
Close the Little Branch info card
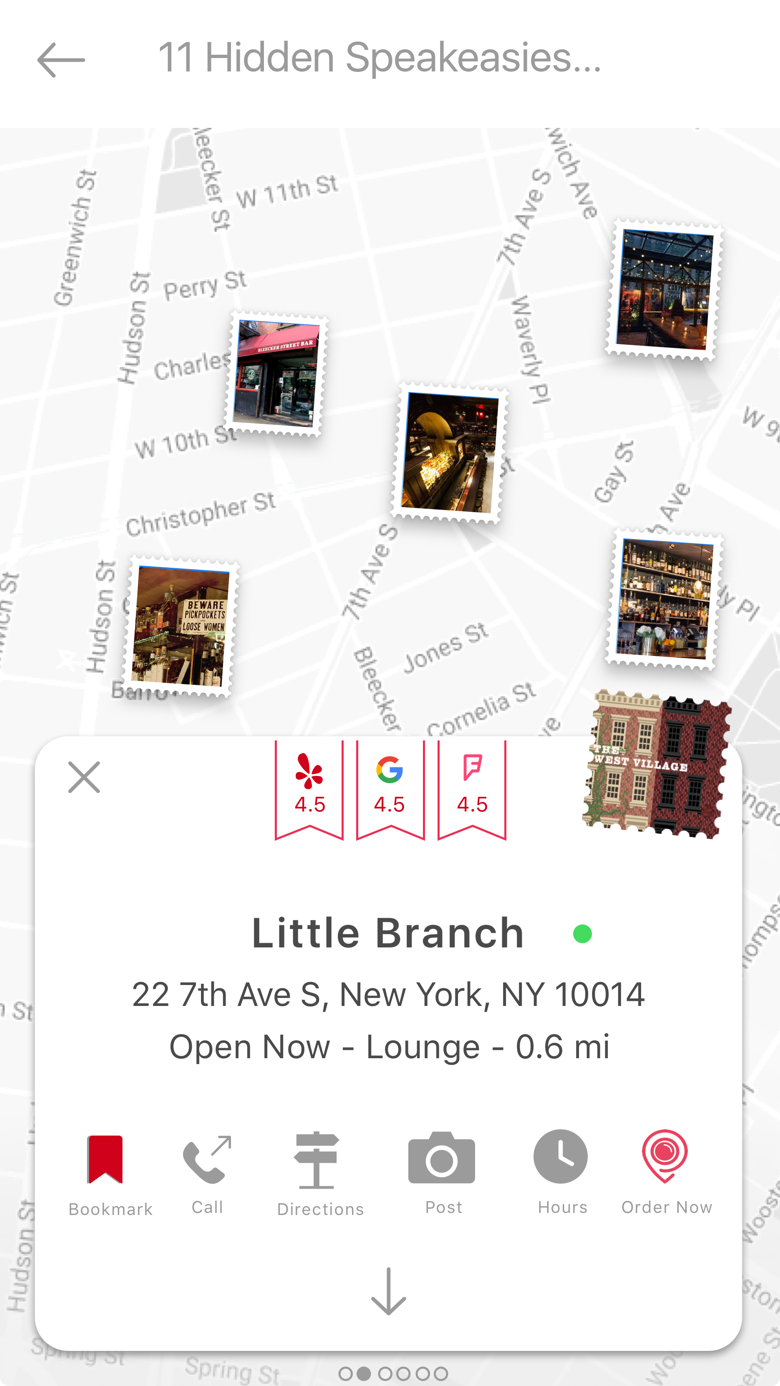[x=84, y=777]
